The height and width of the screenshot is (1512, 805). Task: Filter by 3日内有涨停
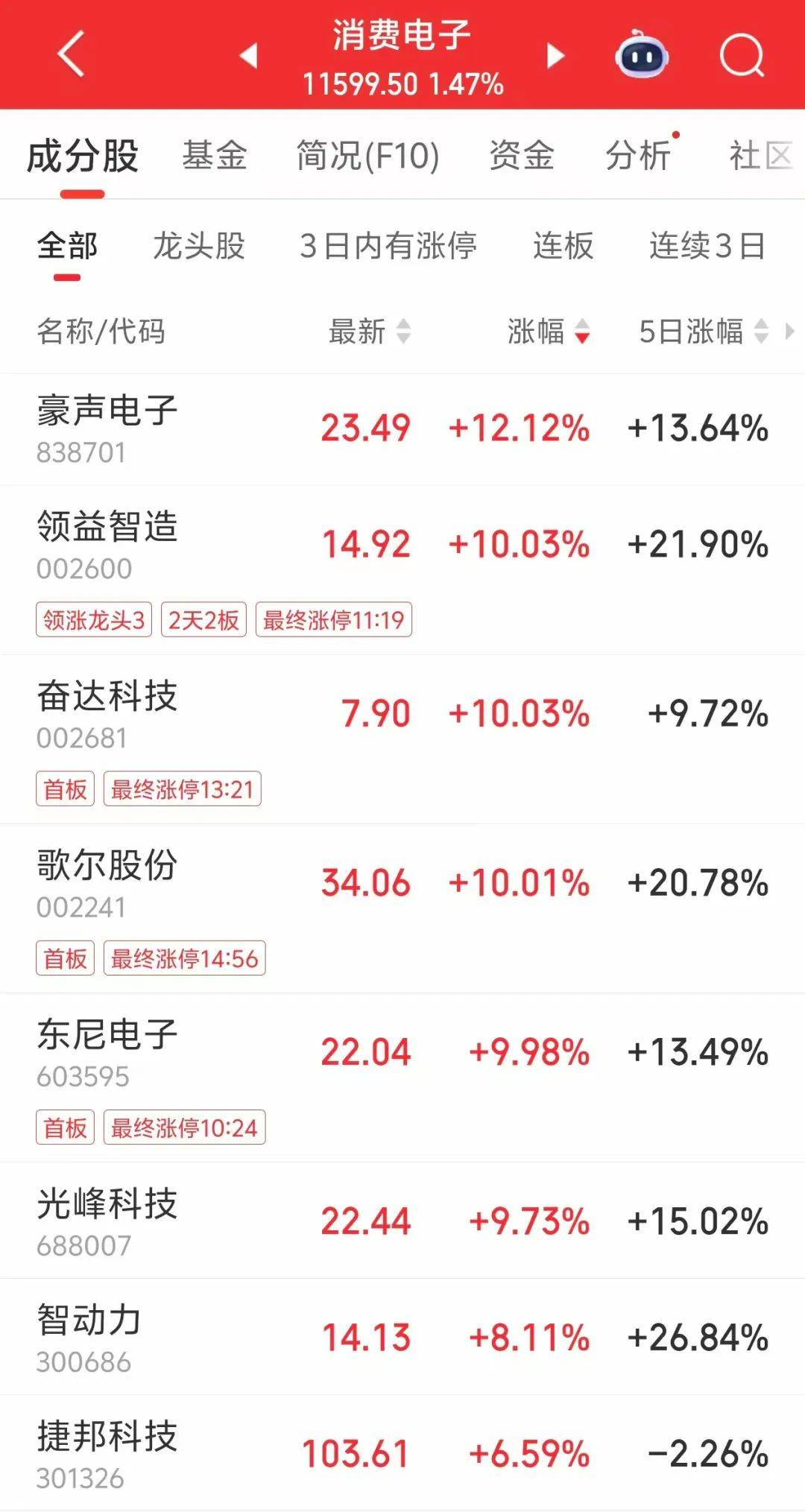388,246
